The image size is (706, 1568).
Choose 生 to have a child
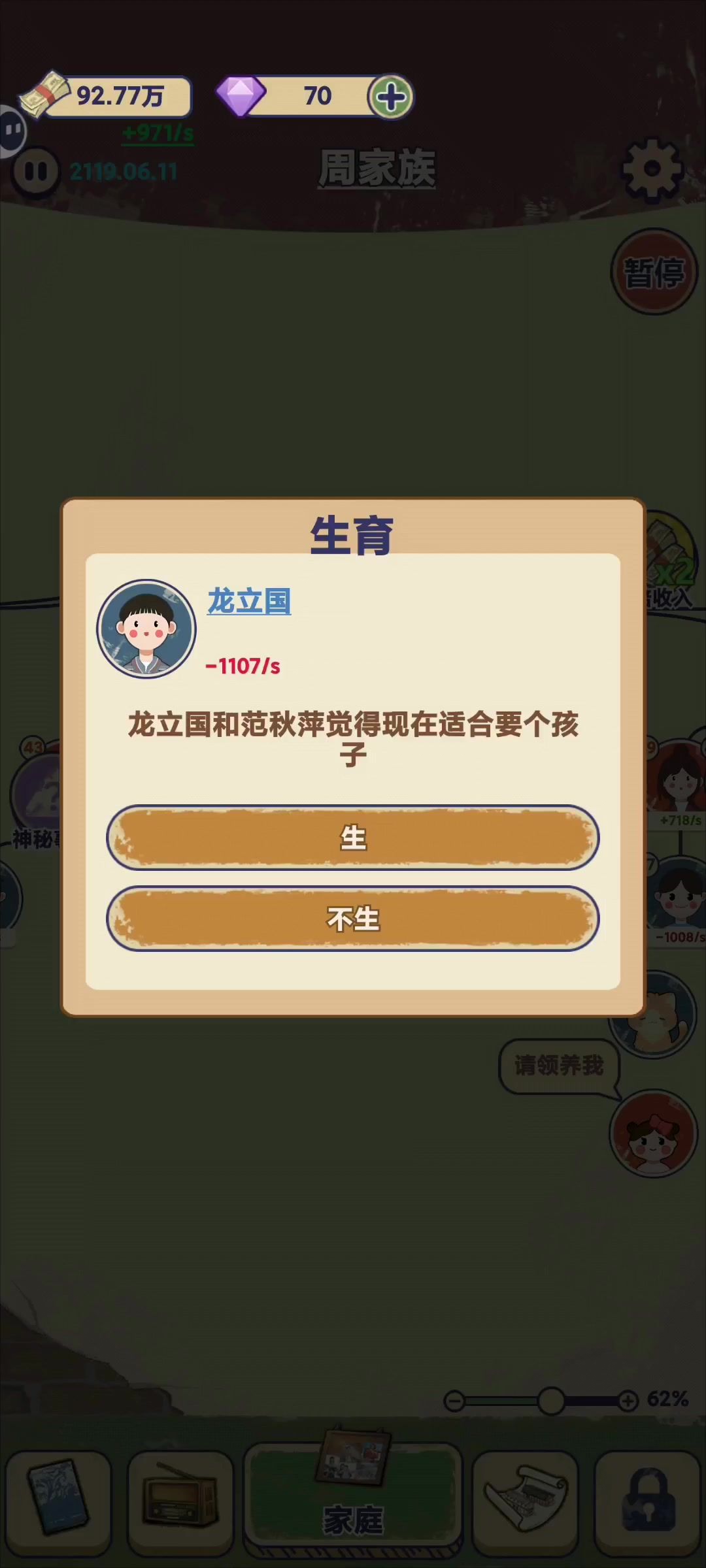click(x=353, y=838)
